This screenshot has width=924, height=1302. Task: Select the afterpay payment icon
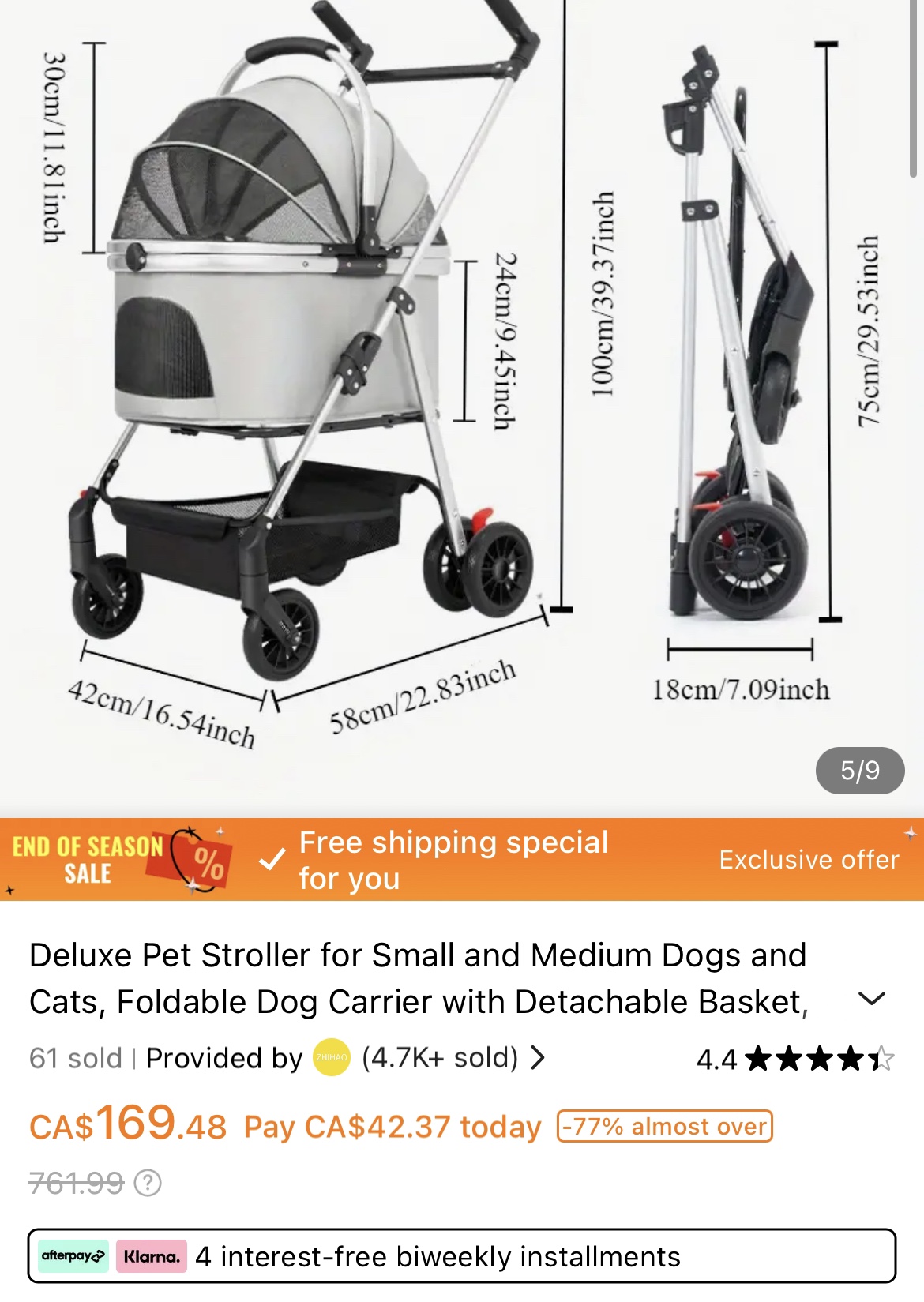point(73,1256)
